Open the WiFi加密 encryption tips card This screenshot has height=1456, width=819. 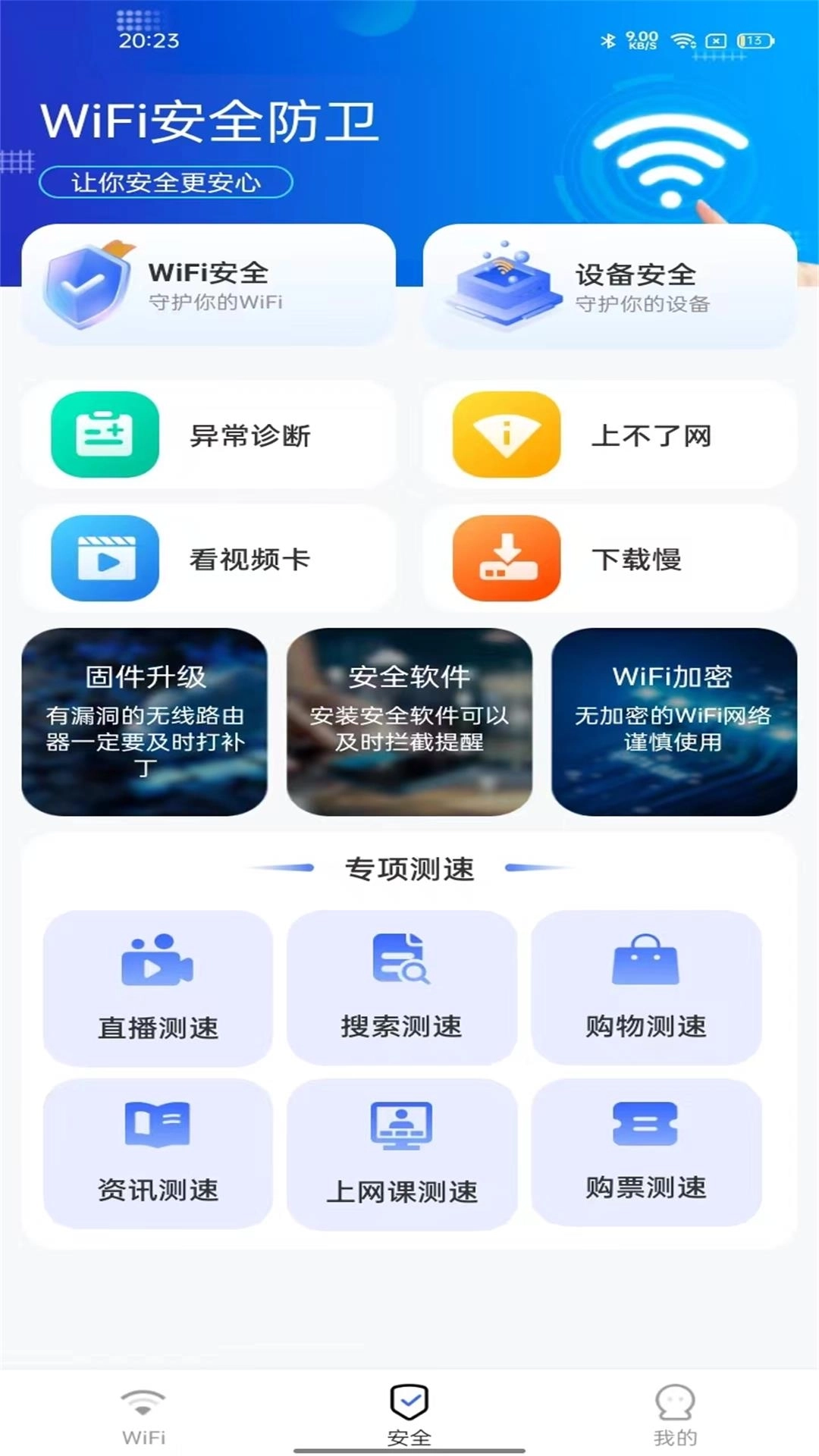click(673, 720)
